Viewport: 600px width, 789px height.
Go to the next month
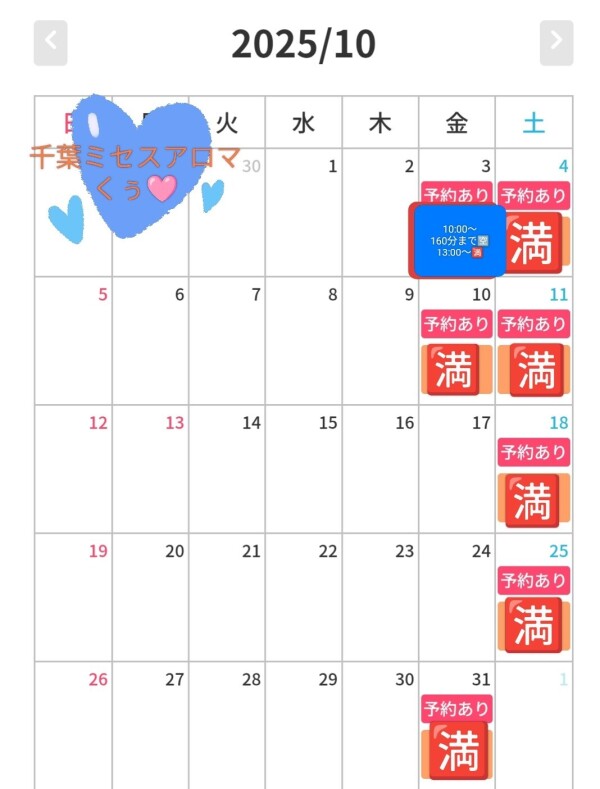pyautogui.click(x=556, y=43)
